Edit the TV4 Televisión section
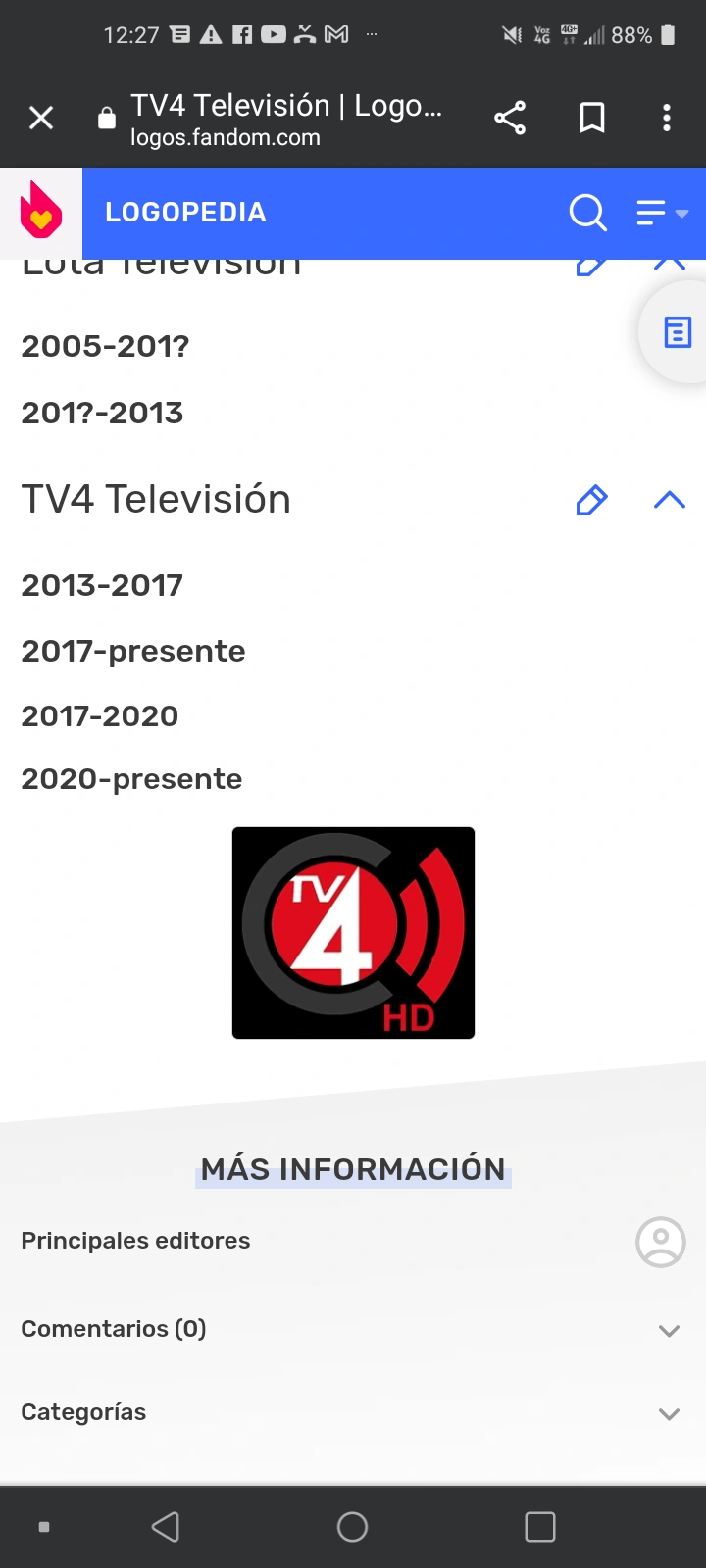Screen dimensions: 706x1568 tap(591, 500)
